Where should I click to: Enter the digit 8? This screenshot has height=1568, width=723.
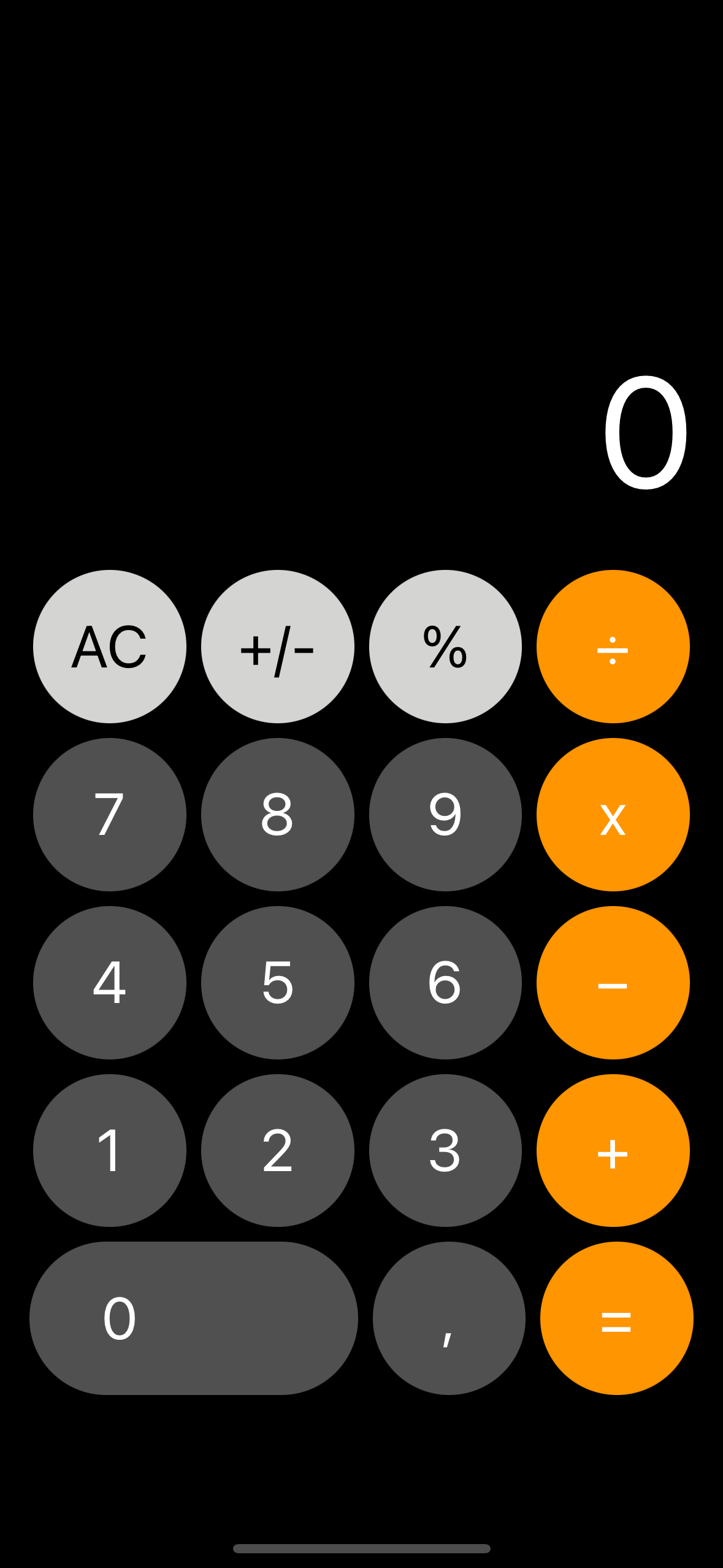pos(277,815)
